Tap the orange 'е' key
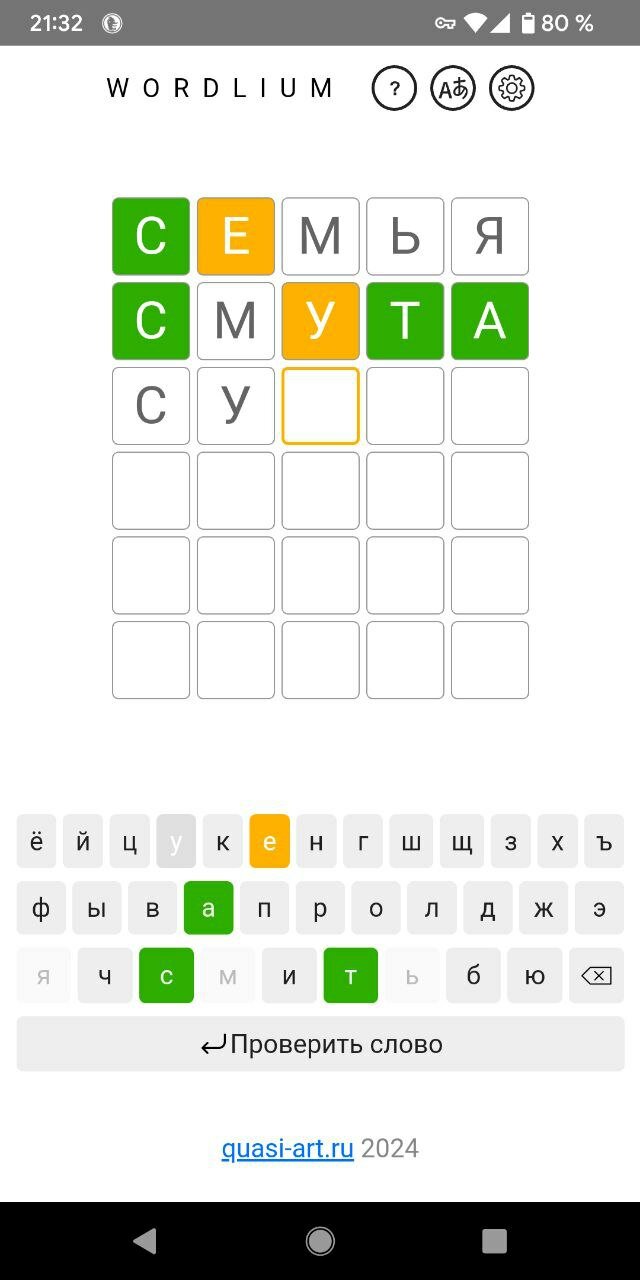The image size is (640, 1280). point(270,841)
